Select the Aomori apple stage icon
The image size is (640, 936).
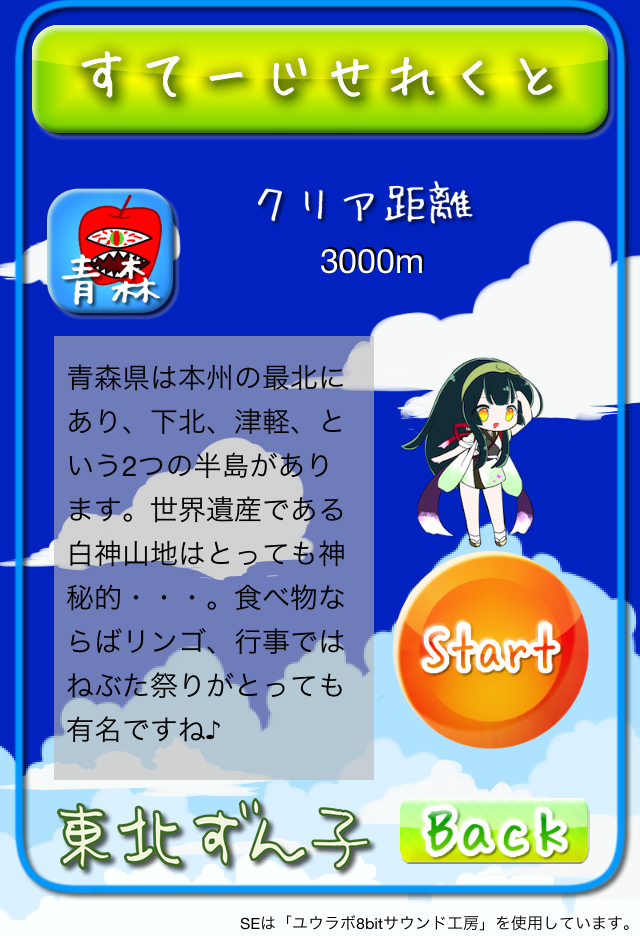pyautogui.click(x=112, y=251)
